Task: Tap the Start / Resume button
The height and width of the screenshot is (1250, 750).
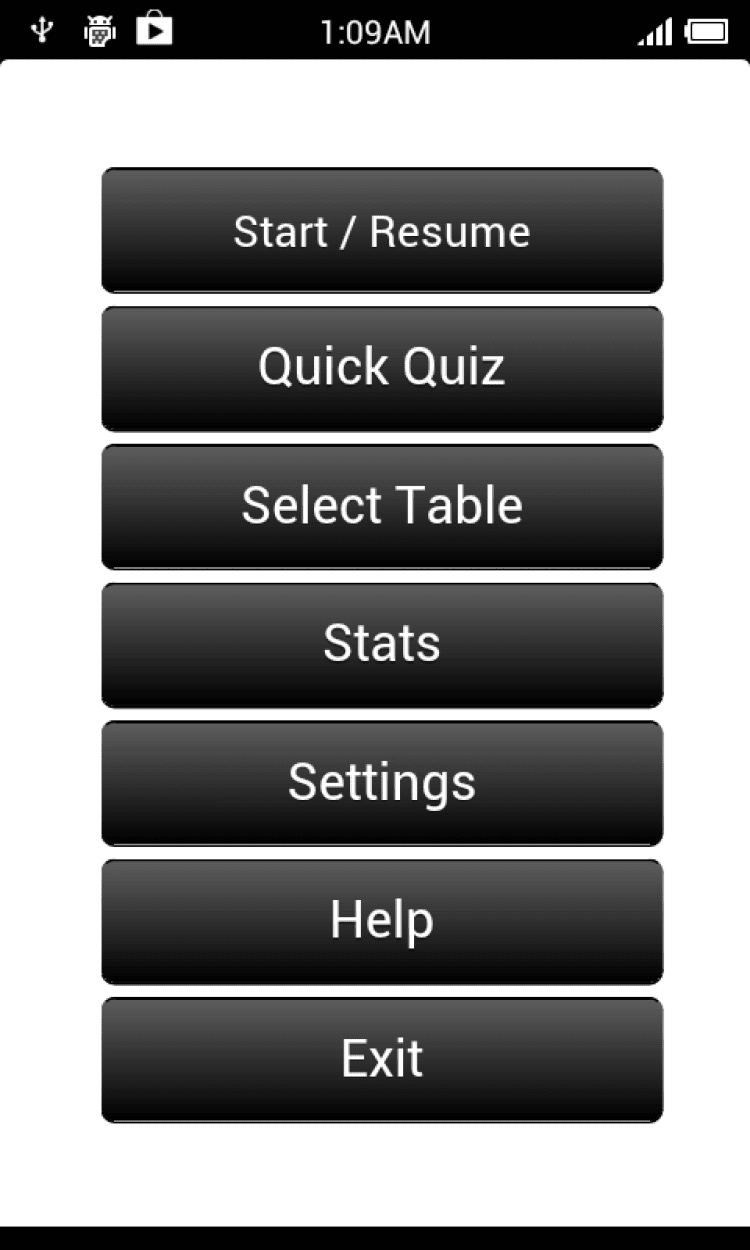Action: [x=381, y=231]
